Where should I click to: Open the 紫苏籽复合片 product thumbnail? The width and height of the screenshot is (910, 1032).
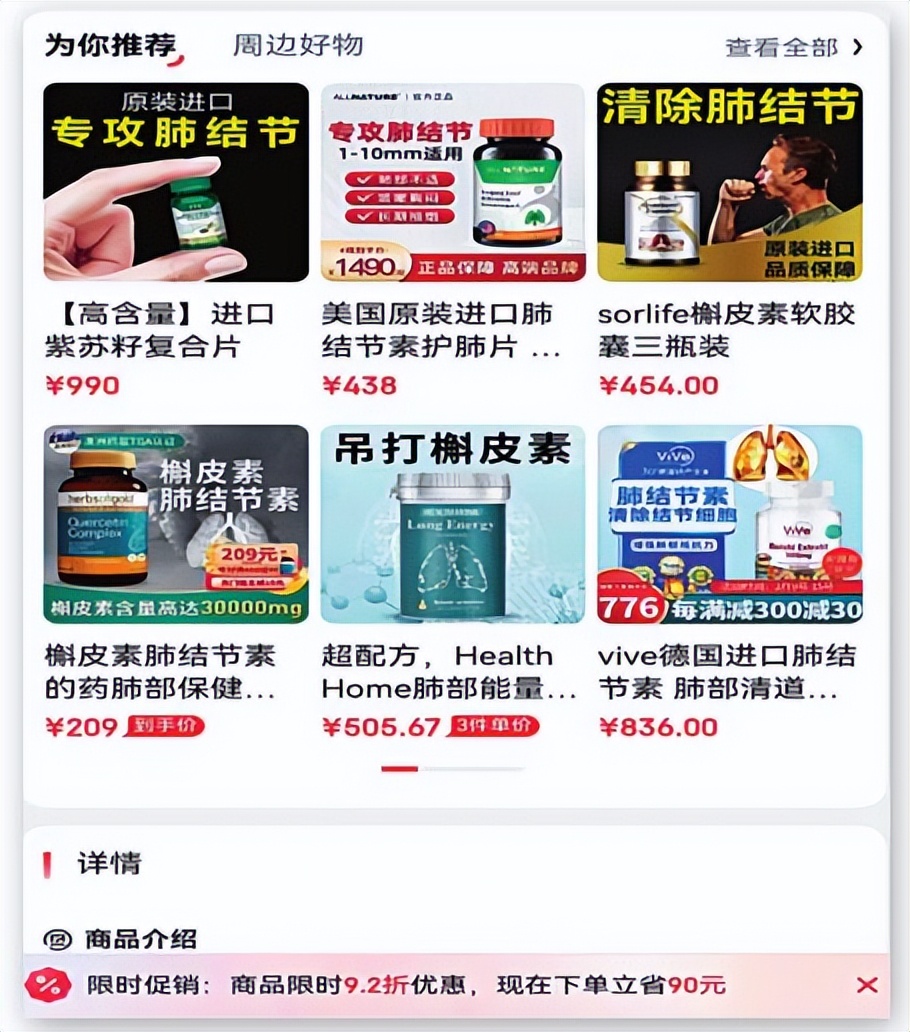(175, 180)
